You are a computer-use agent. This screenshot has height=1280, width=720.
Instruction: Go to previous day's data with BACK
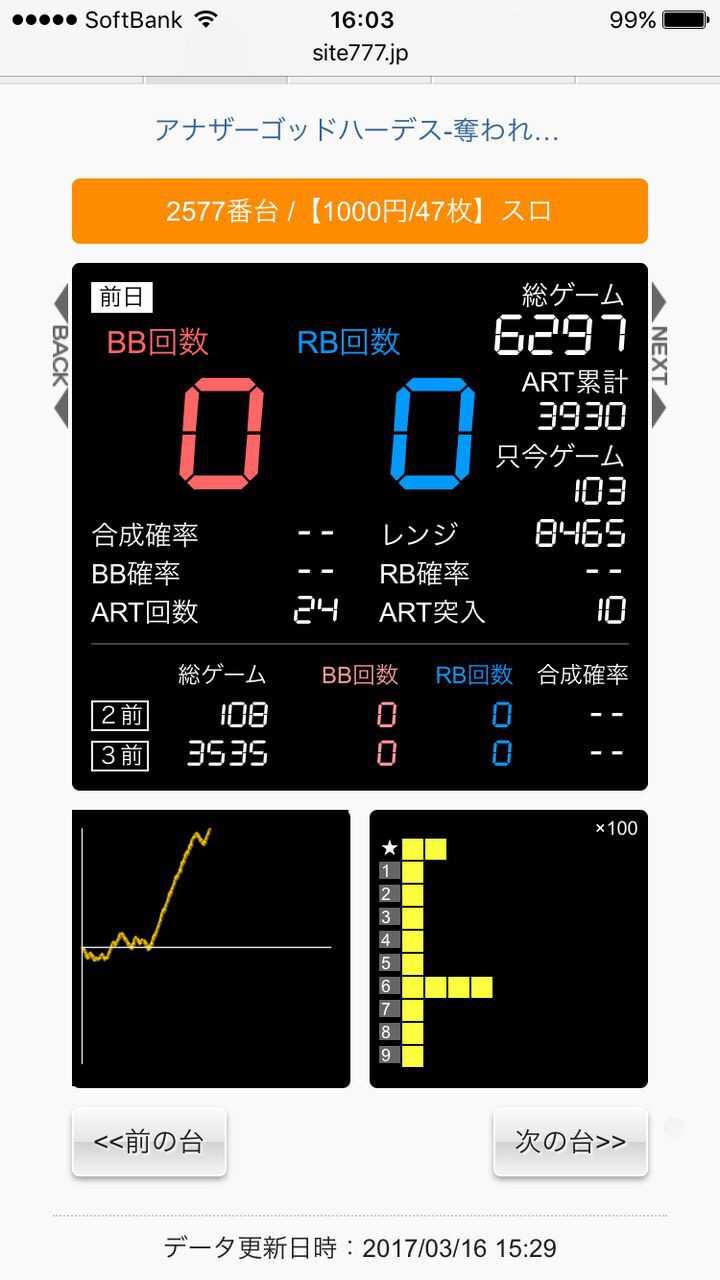[60, 356]
